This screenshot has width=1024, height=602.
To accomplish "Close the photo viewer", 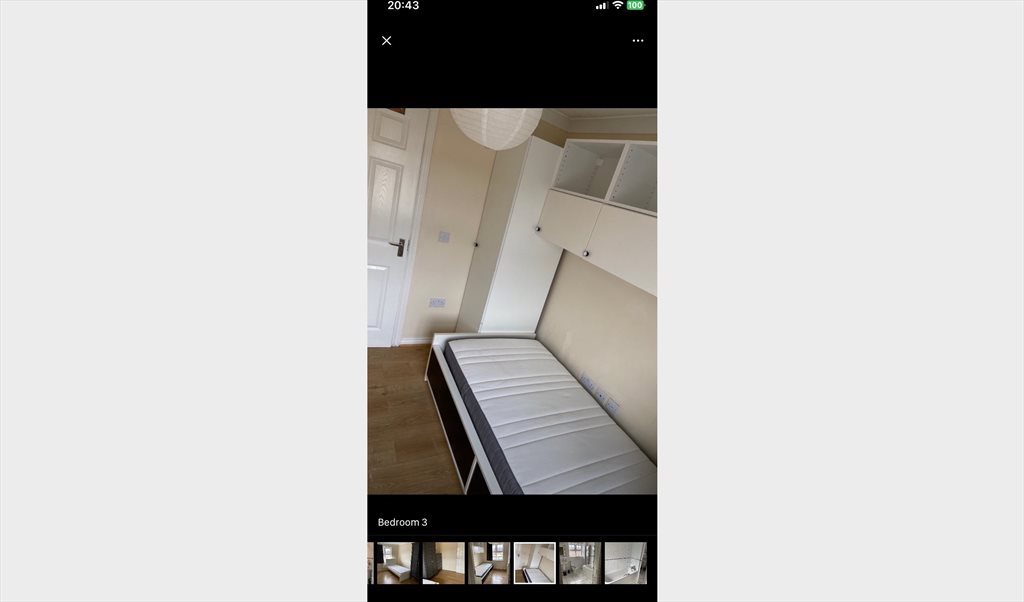I will click(386, 41).
